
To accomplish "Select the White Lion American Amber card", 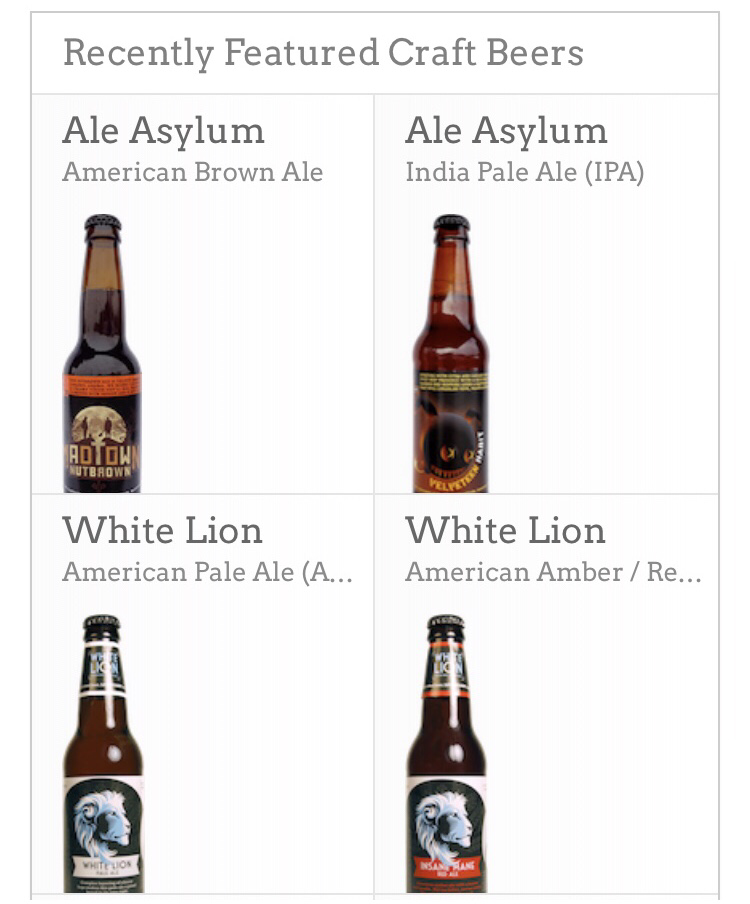I will [546, 694].
